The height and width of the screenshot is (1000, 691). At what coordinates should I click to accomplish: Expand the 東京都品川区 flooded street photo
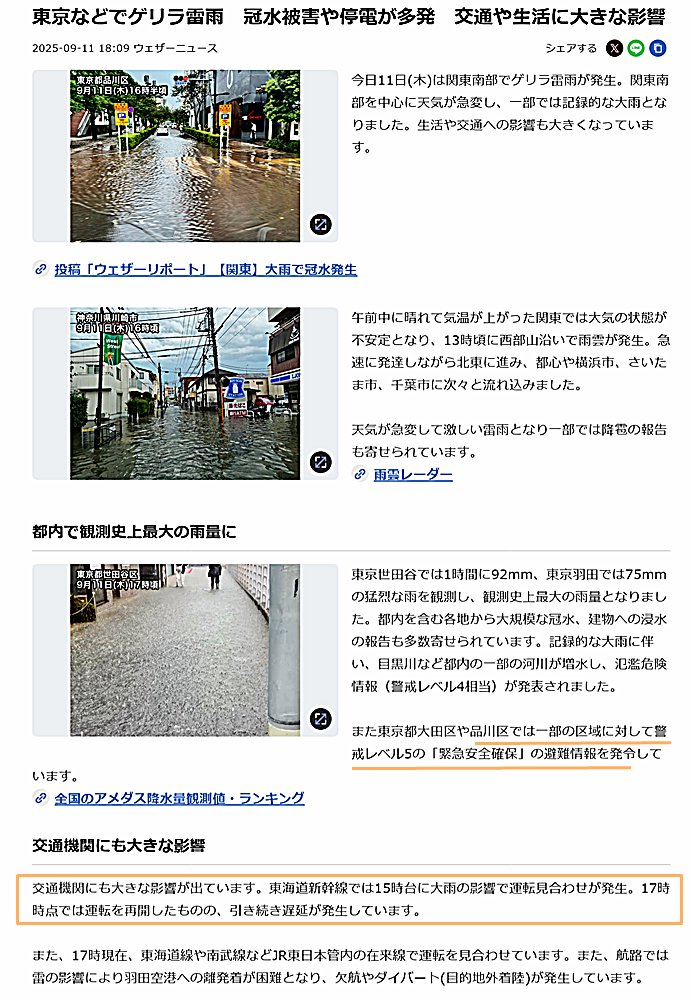click(320, 224)
